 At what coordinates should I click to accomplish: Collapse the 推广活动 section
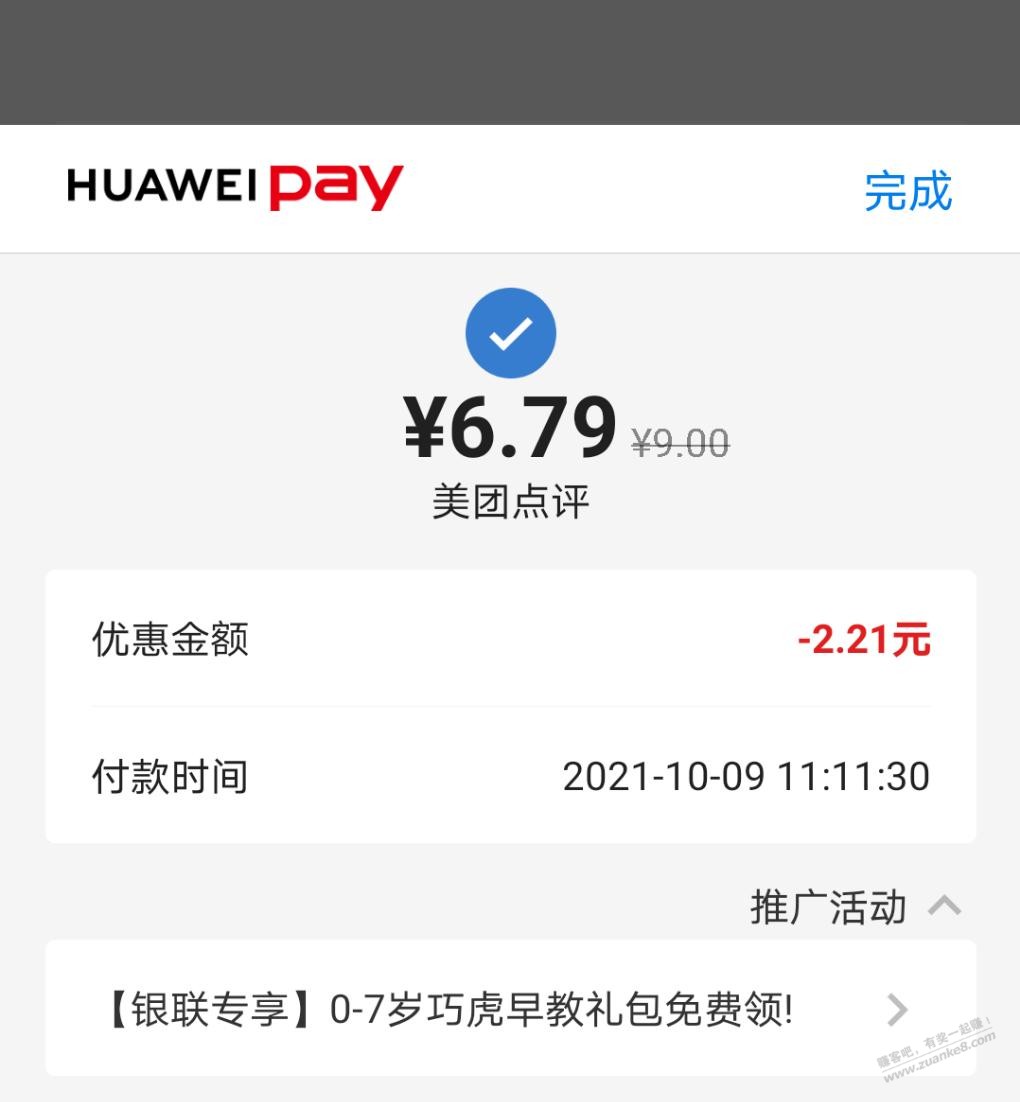click(x=943, y=906)
